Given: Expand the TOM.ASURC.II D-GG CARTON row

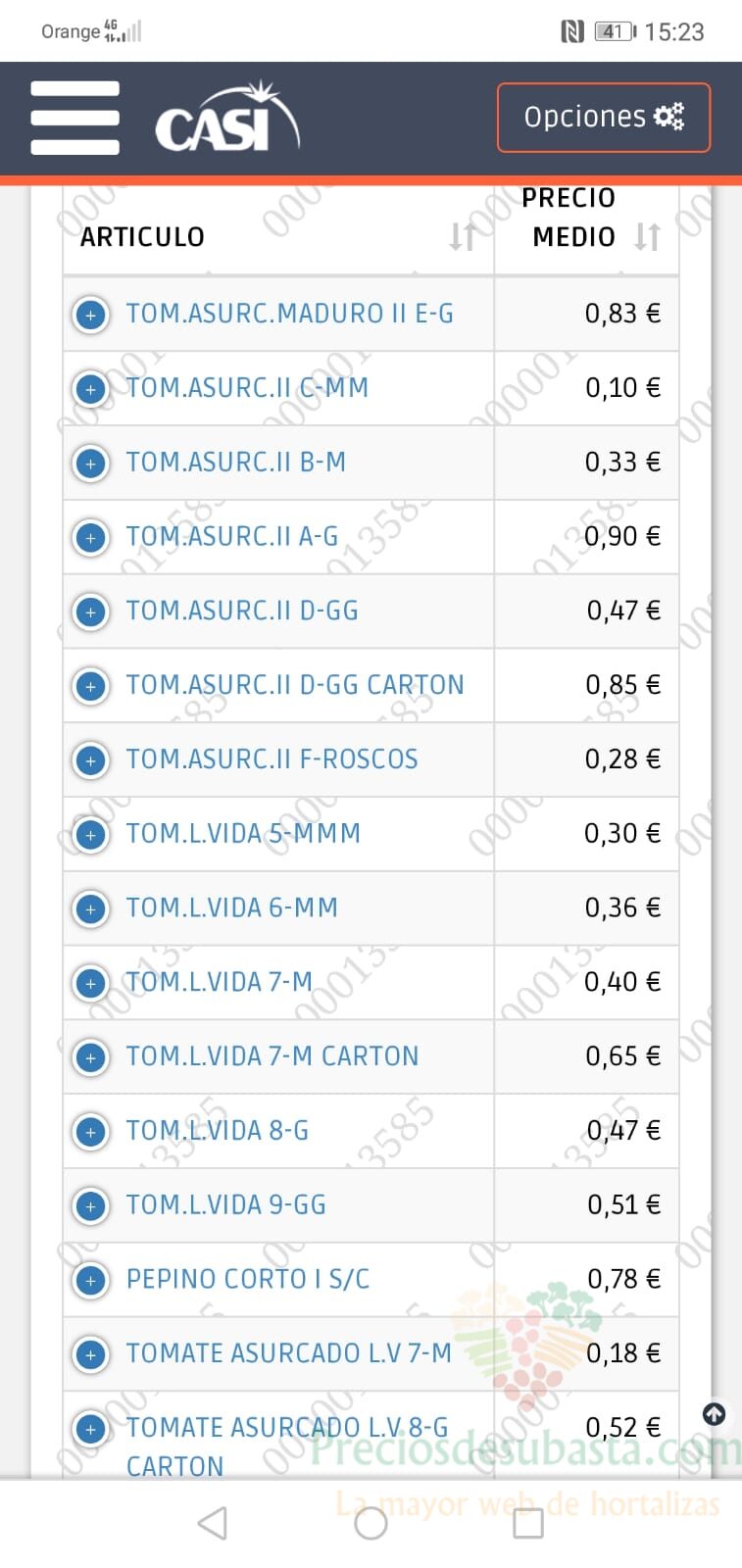Looking at the screenshot, I should (x=91, y=686).
